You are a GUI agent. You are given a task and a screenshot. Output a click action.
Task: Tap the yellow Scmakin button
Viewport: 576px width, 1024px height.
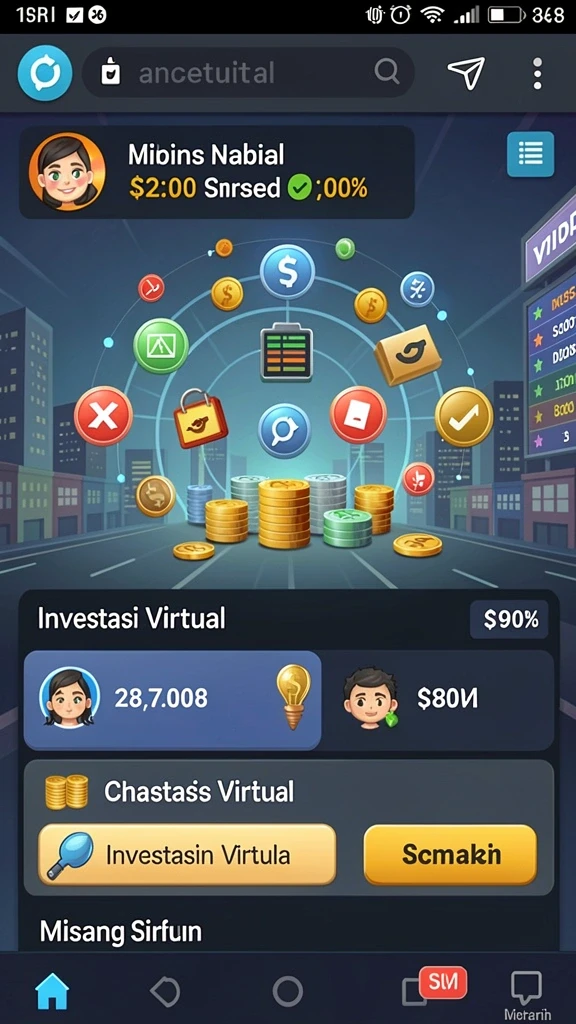point(450,854)
